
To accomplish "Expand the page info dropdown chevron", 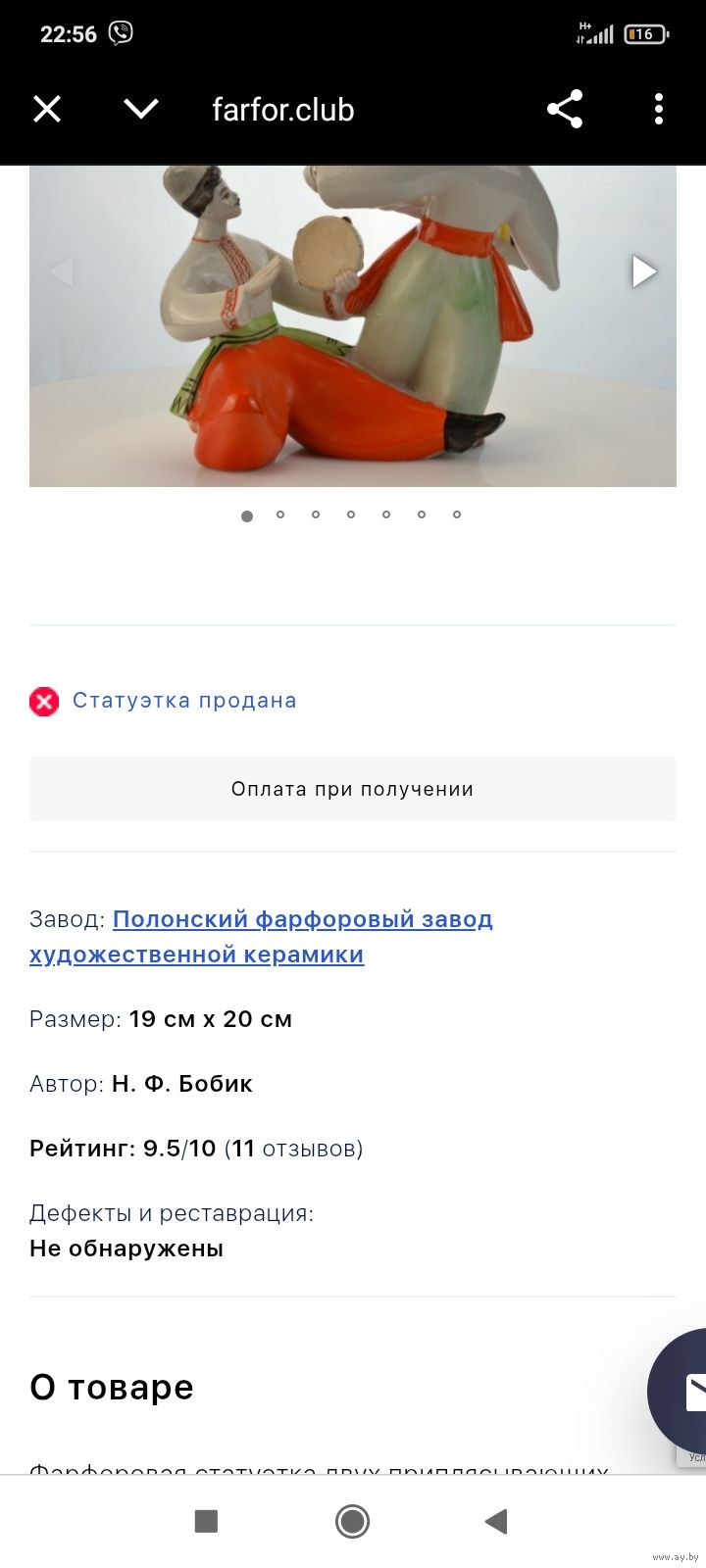I will 141,109.
